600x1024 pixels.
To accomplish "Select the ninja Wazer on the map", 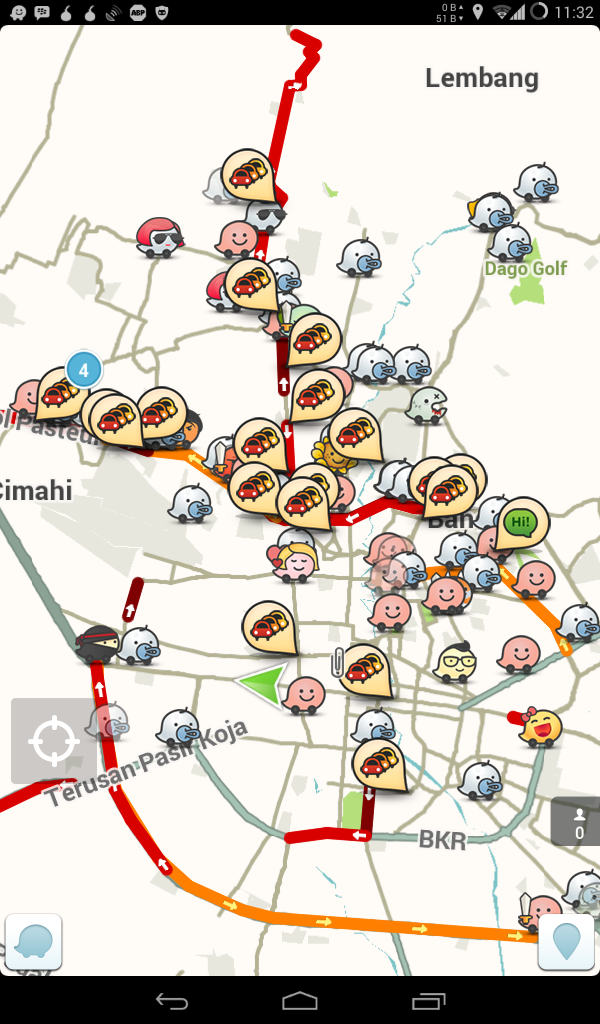I will click(97, 644).
